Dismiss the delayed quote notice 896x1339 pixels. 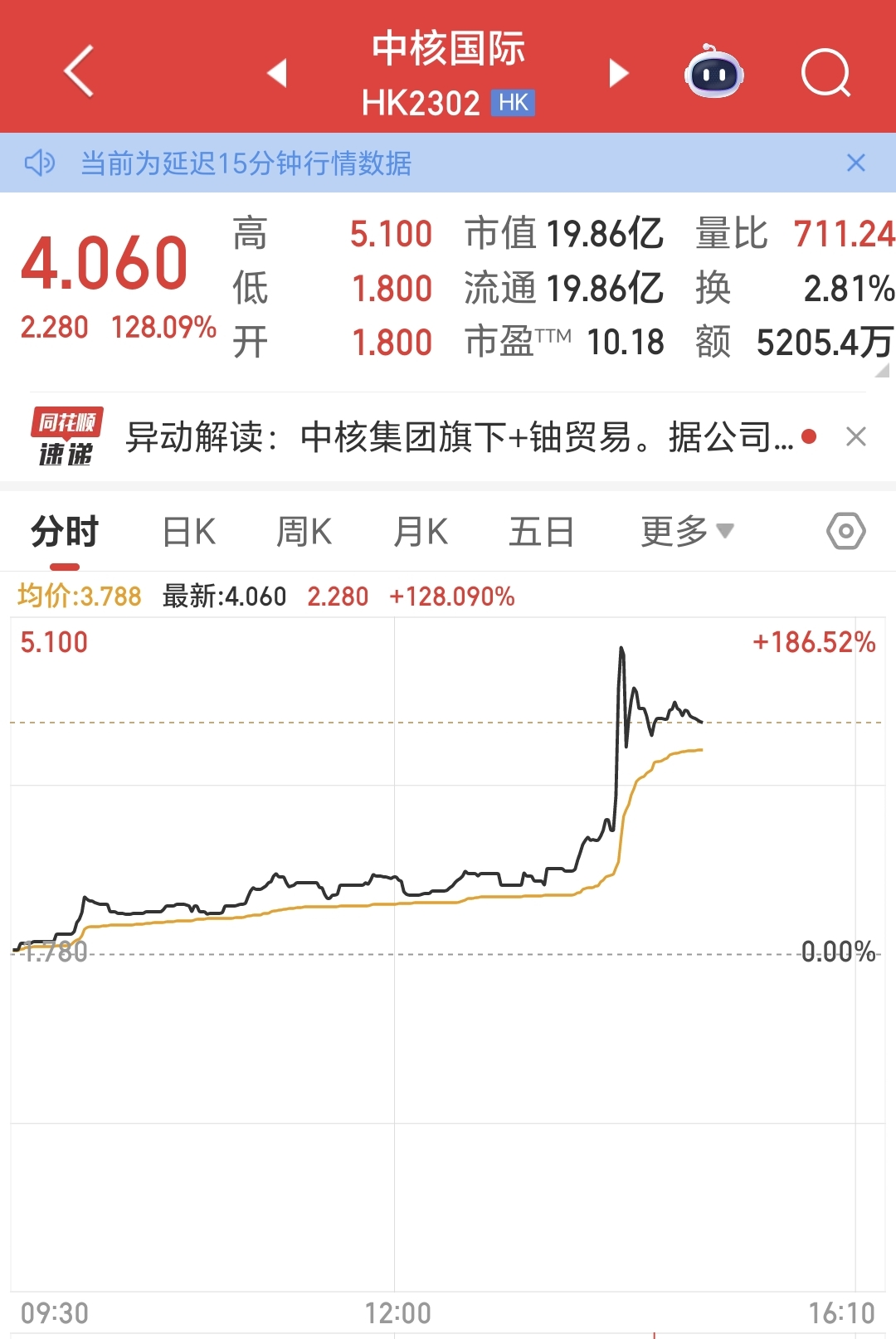click(x=855, y=163)
